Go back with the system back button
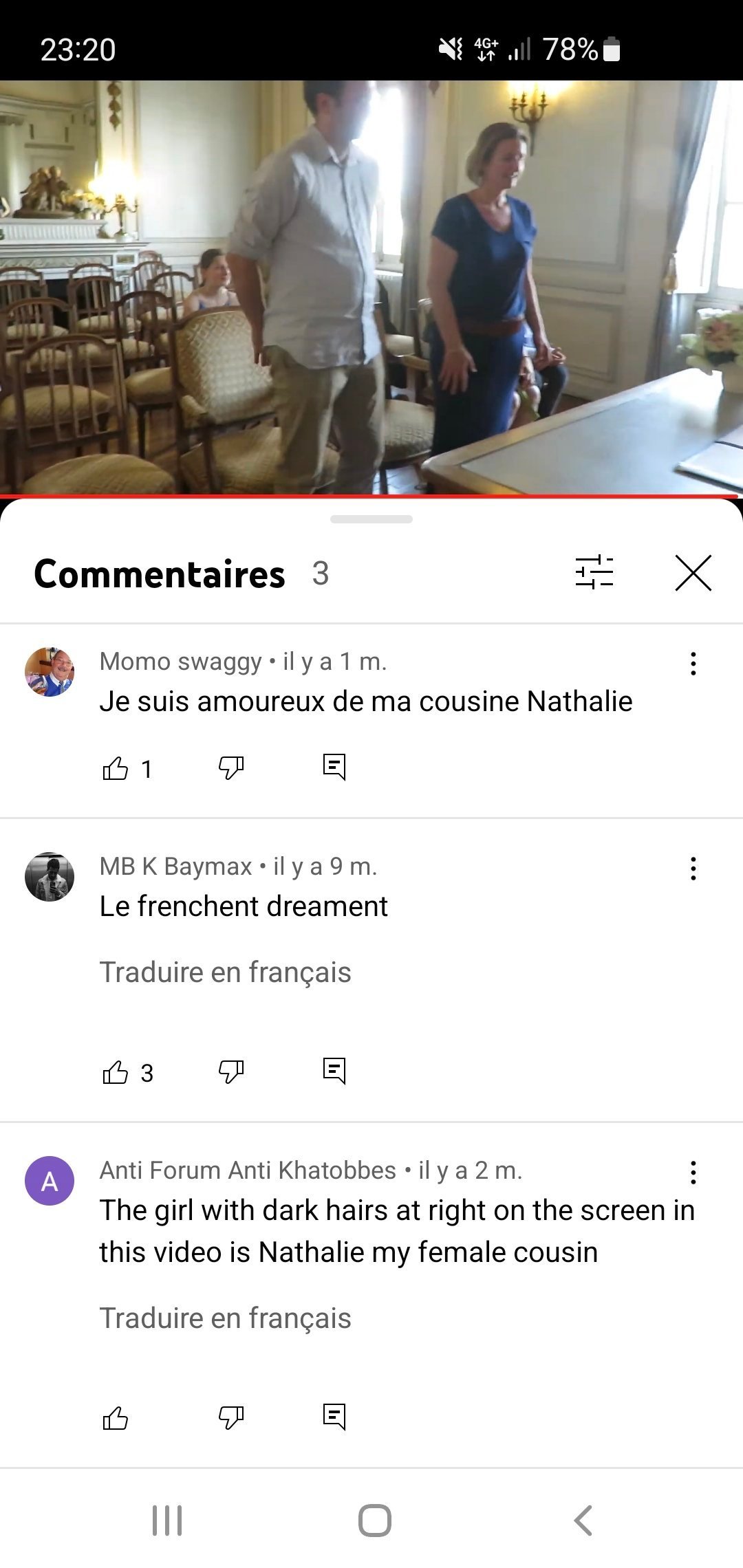The height and width of the screenshot is (1568, 743). tap(583, 1521)
